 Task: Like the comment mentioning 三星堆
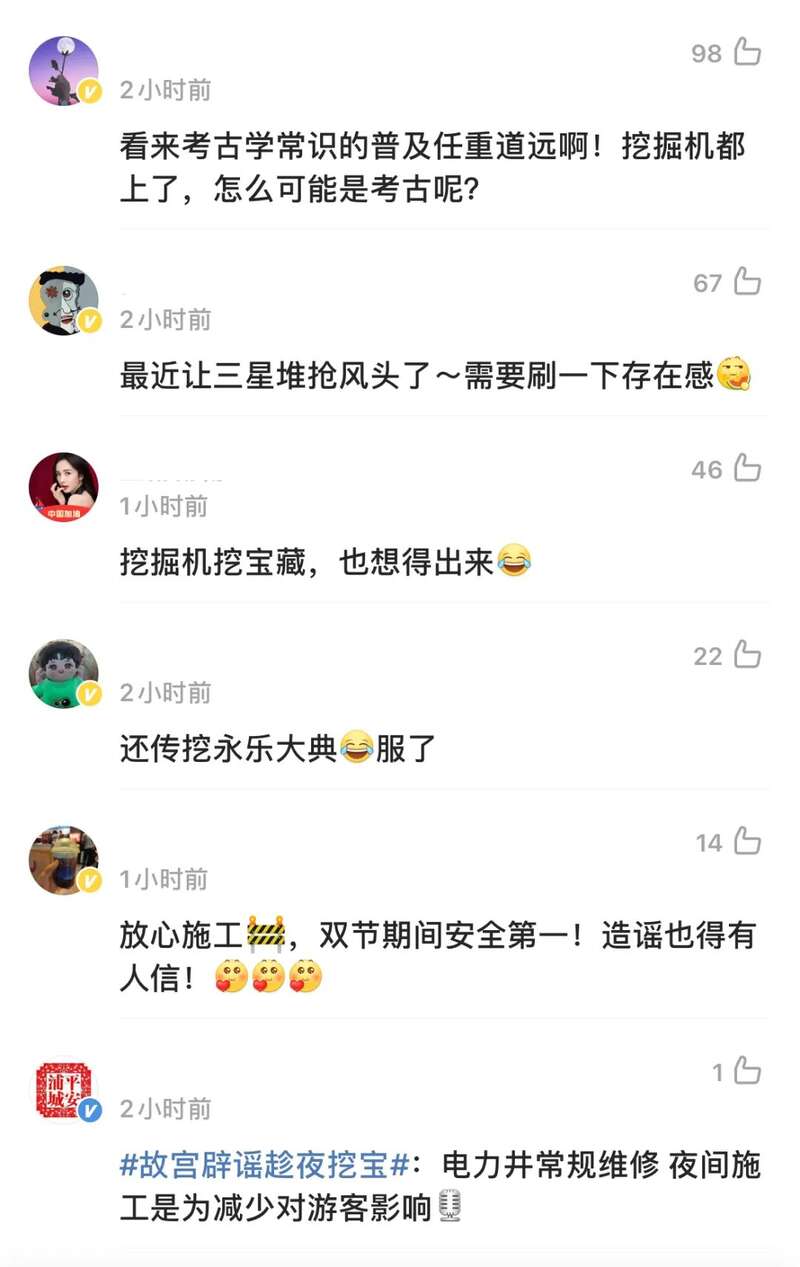(x=747, y=281)
